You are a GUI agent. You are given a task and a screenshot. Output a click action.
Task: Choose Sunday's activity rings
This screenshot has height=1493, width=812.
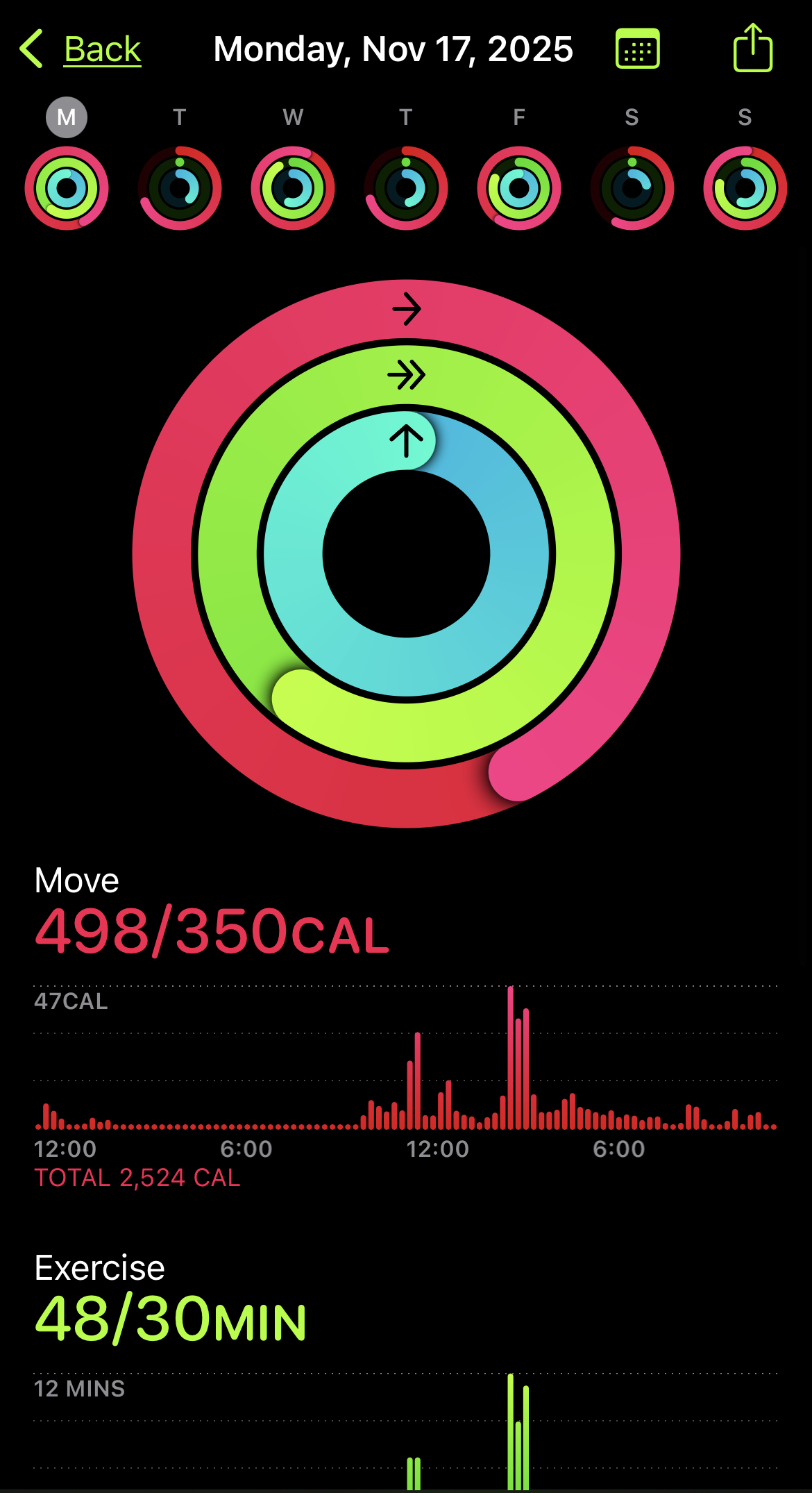pyautogui.click(x=745, y=187)
